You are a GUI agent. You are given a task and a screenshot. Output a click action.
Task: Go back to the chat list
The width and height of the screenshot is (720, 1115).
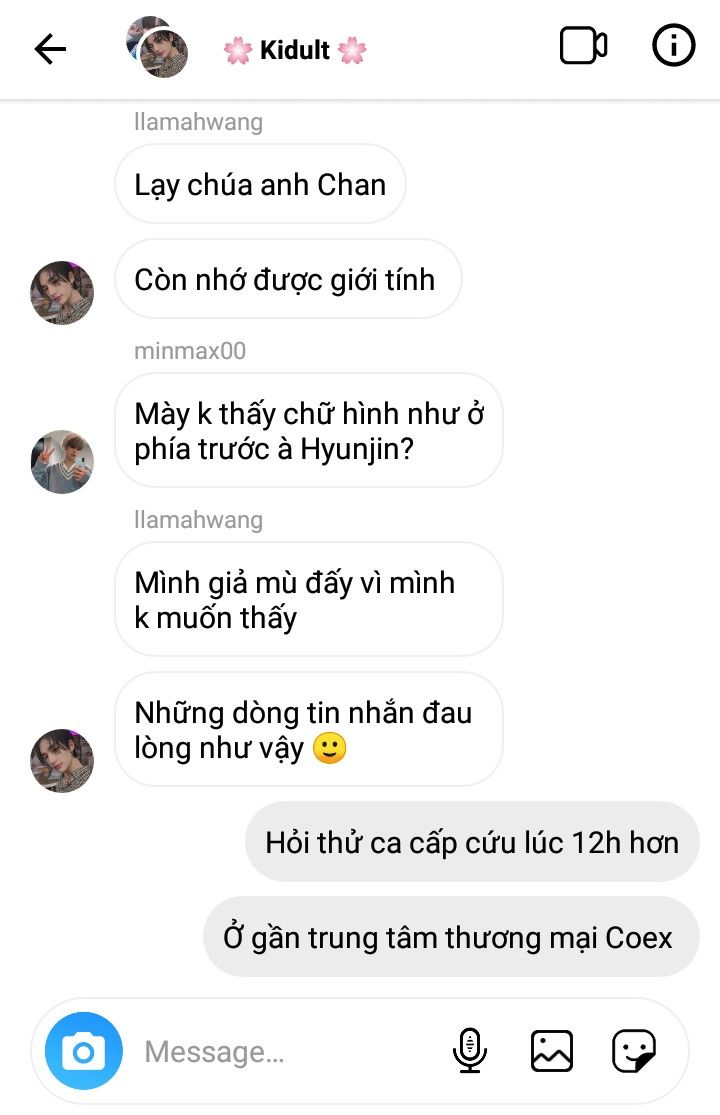(50, 49)
